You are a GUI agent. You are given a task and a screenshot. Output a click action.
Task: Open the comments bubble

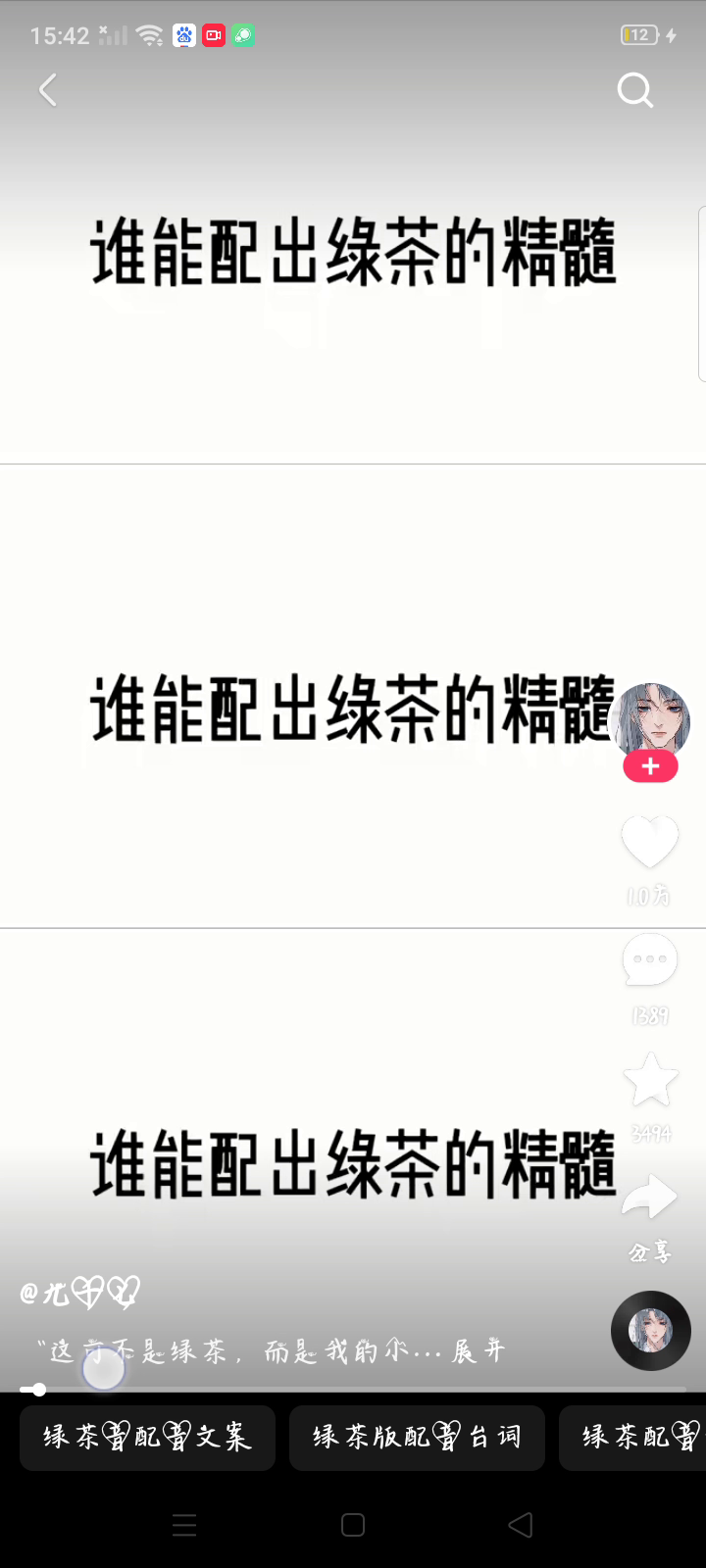649,960
